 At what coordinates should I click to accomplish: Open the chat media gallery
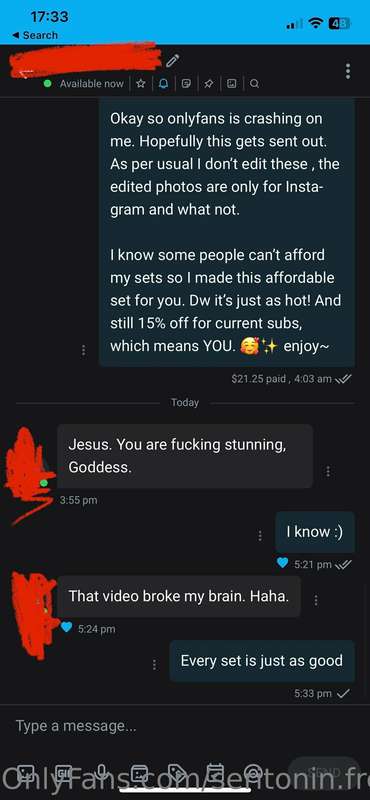pyautogui.click(x=231, y=84)
